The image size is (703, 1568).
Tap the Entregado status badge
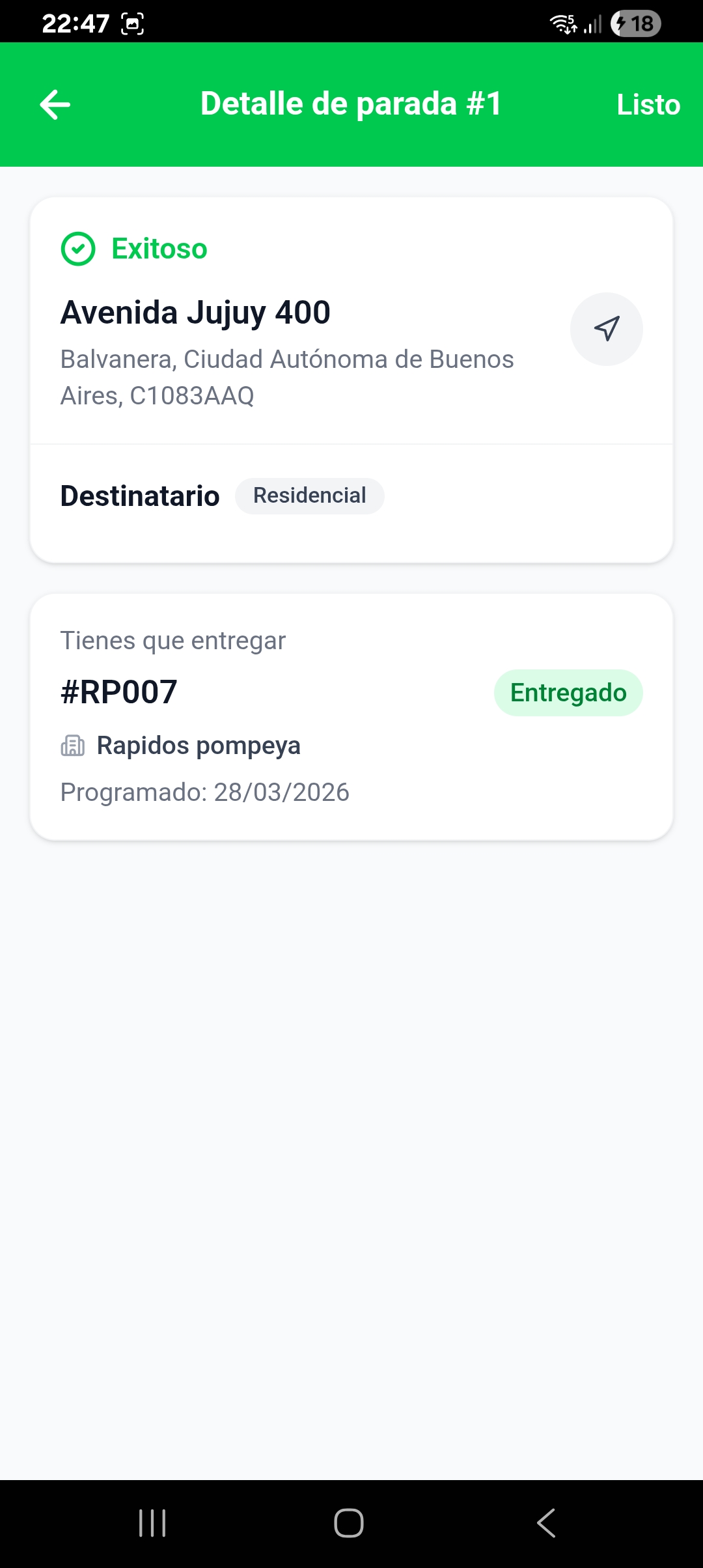click(x=568, y=692)
